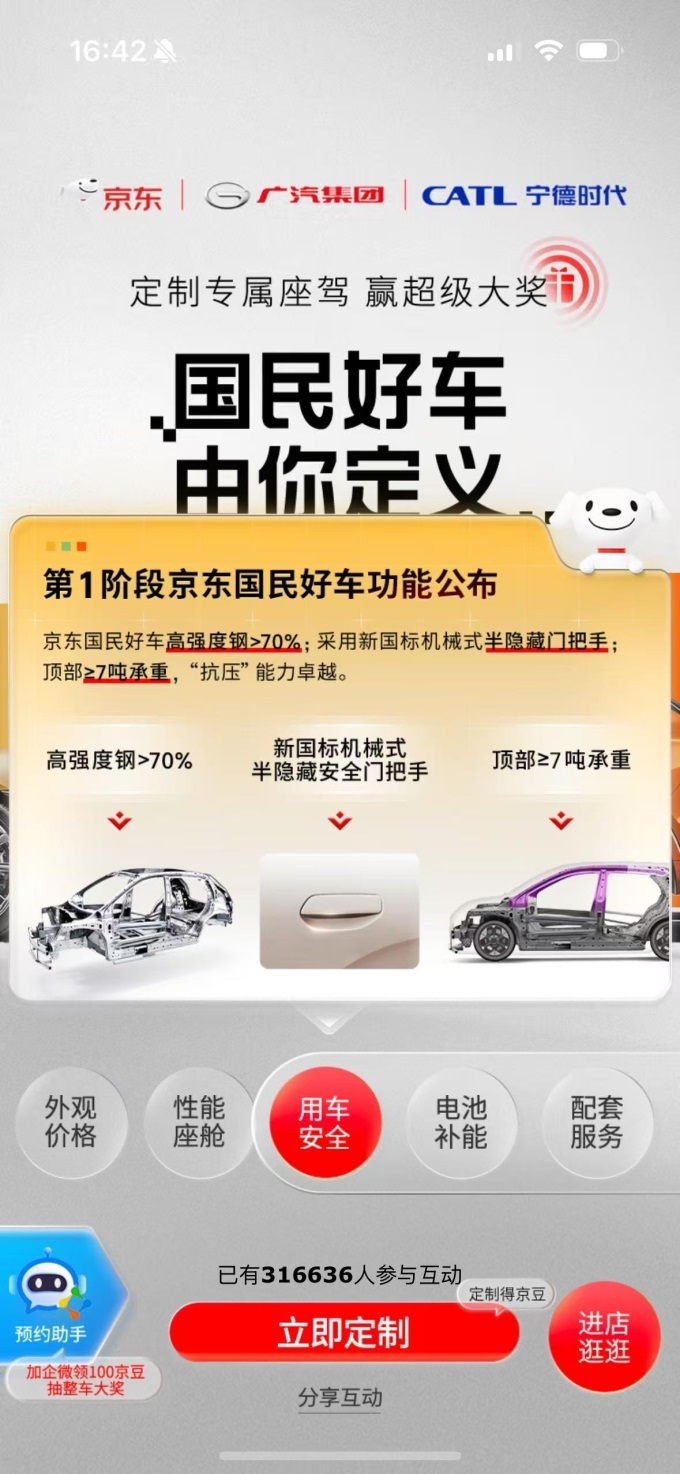
Task: Tap the 加企微领100京豆 banner
Action: point(84,1381)
